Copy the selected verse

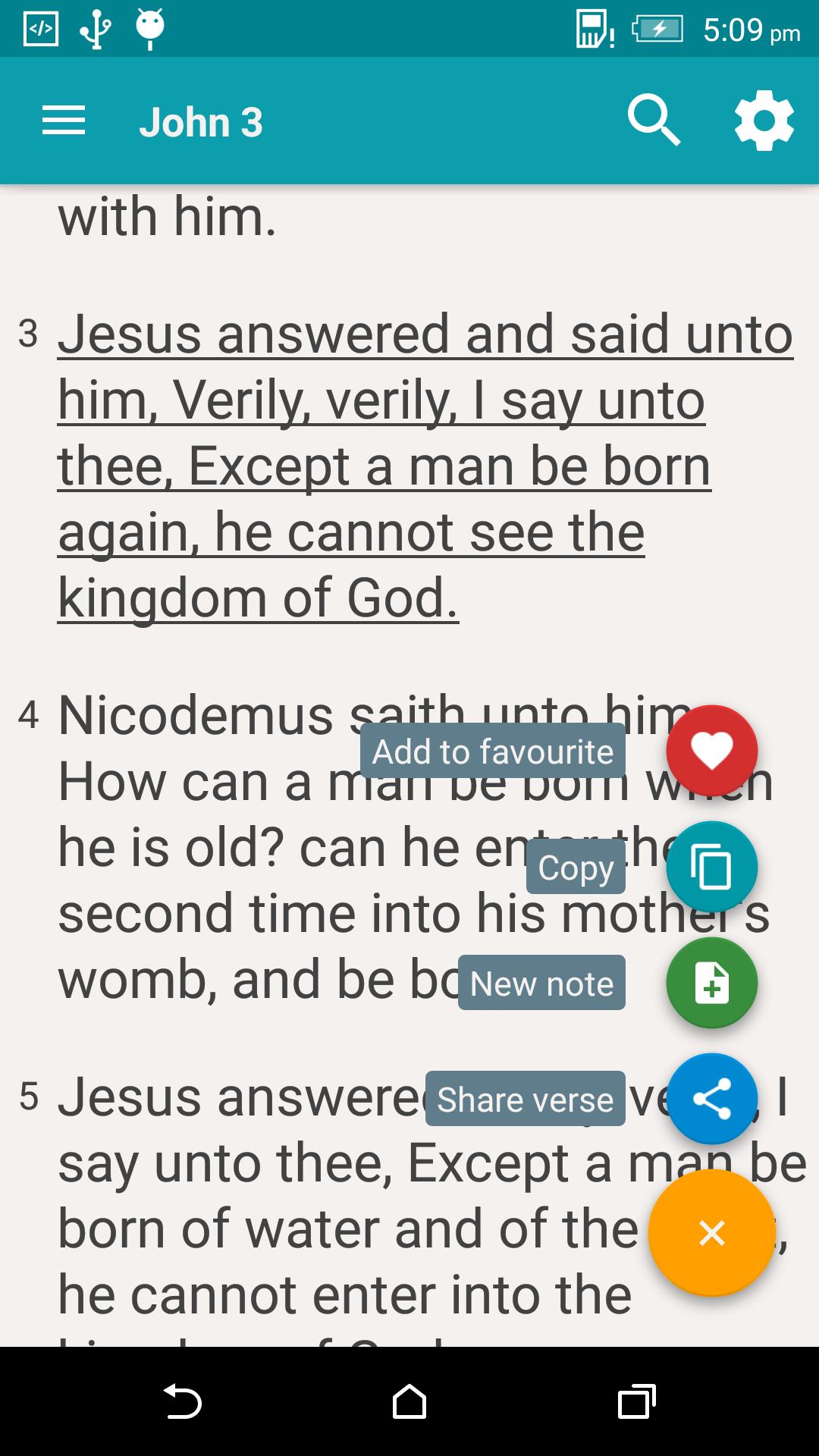click(711, 868)
